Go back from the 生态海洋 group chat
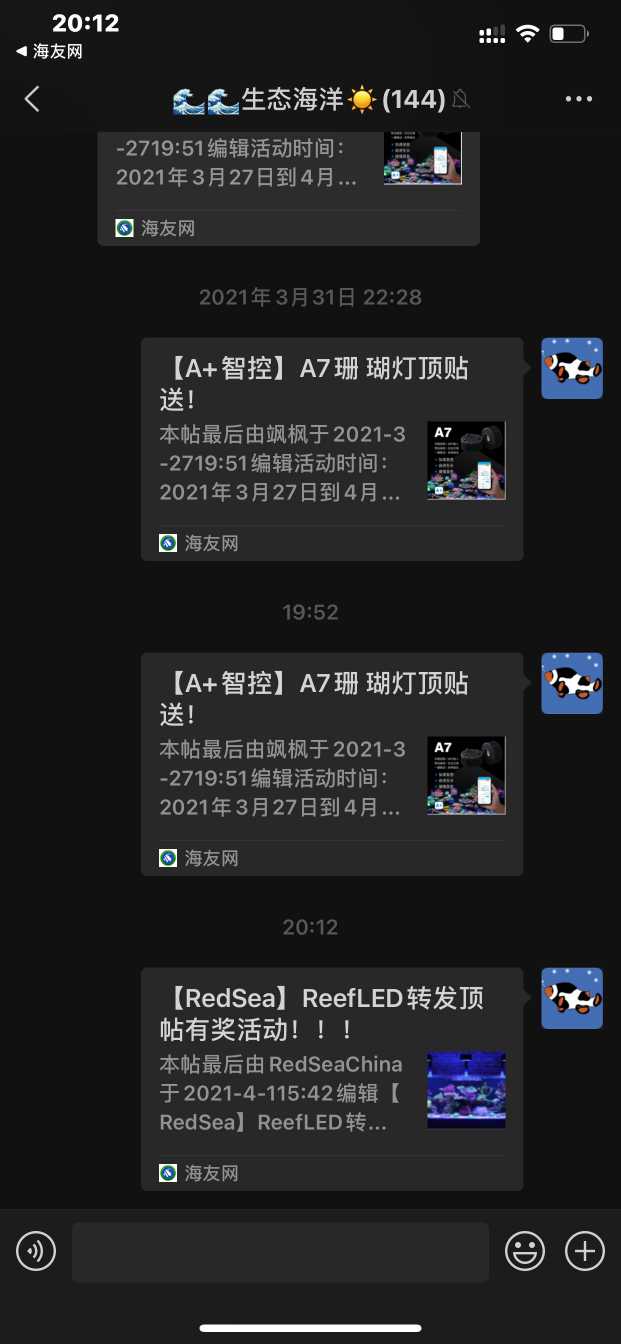Viewport: 621px width, 1344px height. pyautogui.click(x=32, y=99)
